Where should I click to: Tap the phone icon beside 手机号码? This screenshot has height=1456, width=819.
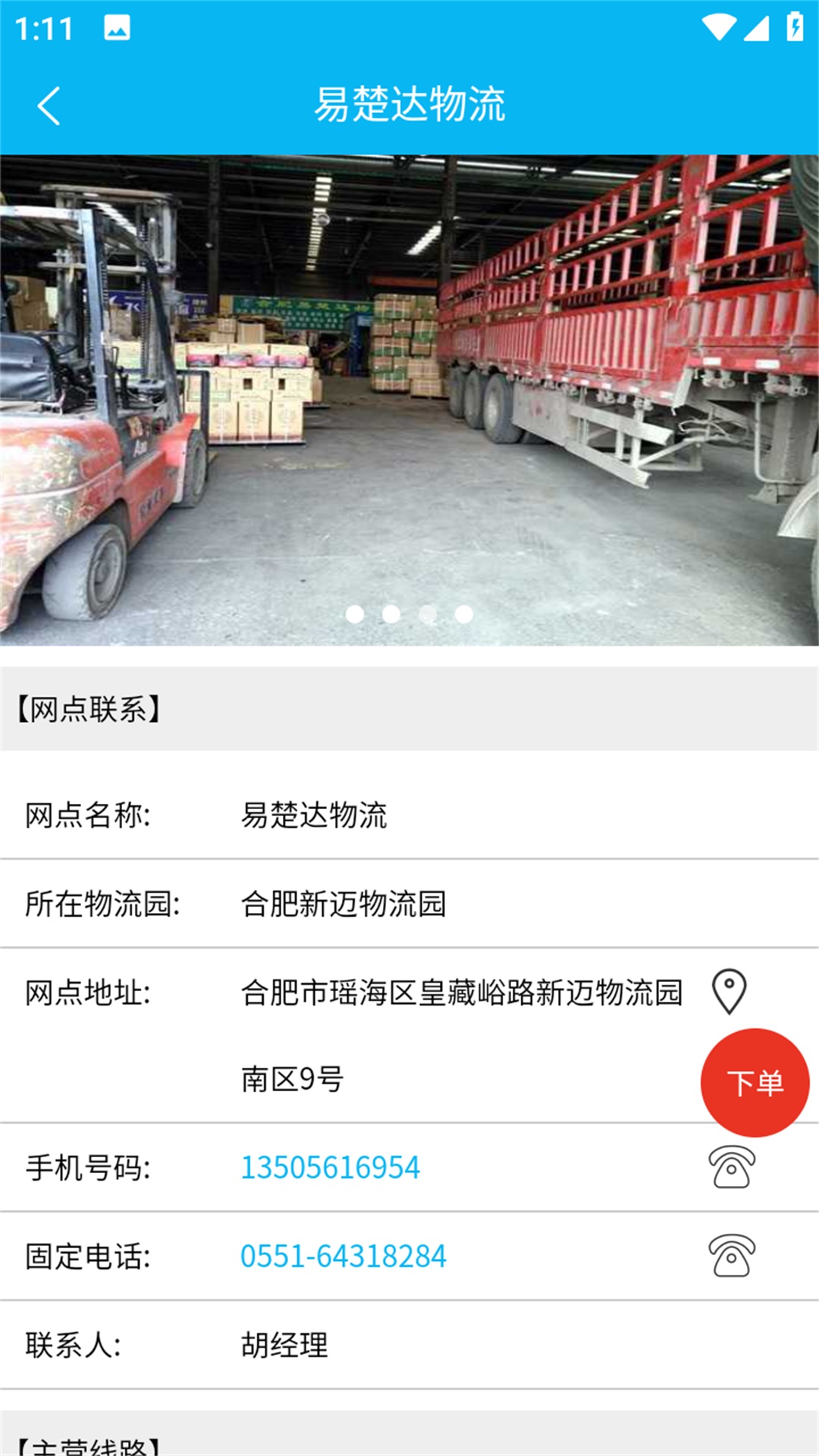(733, 1168)
